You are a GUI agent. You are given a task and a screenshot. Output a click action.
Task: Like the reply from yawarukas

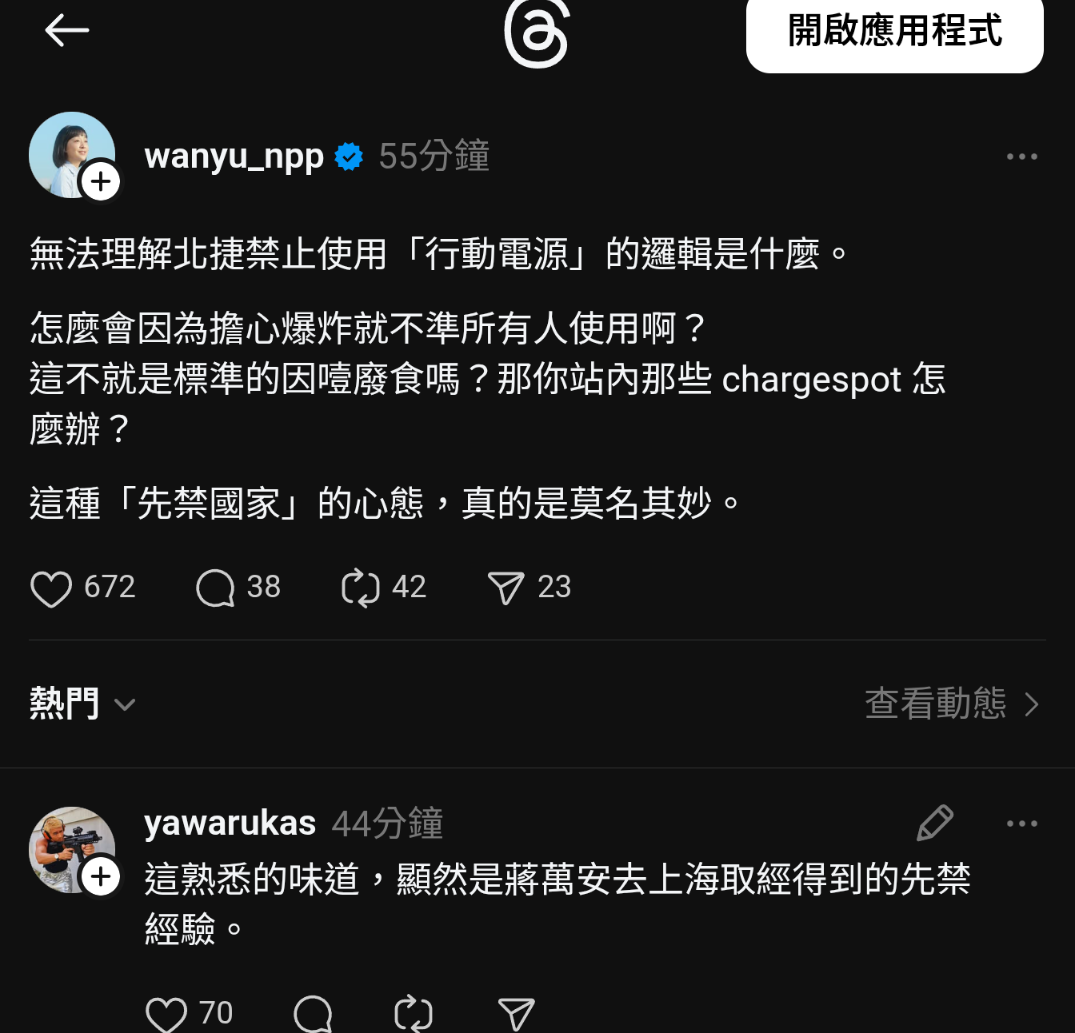click(x=166, y=1014)
